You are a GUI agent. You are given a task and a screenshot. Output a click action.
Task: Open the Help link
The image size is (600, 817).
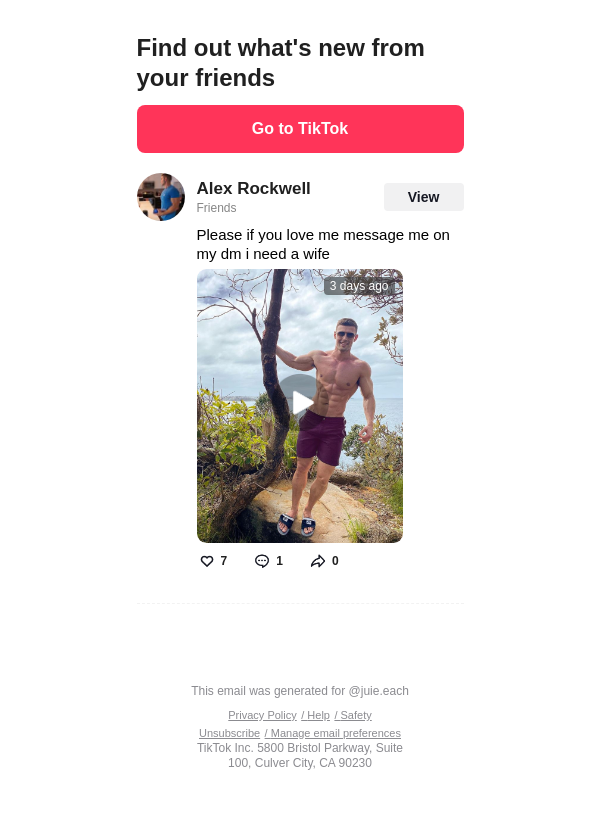(x=317, y=715)
